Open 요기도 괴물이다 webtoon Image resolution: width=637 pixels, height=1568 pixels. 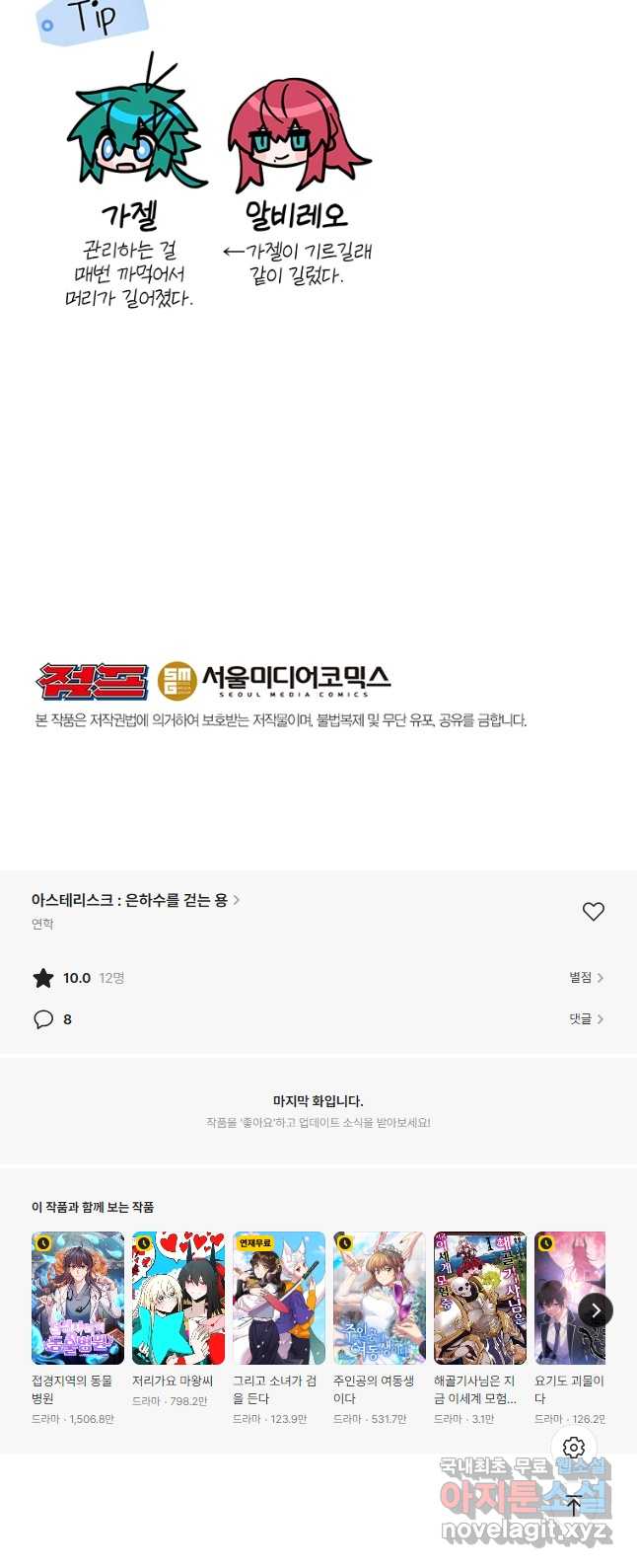point(567,1298)
